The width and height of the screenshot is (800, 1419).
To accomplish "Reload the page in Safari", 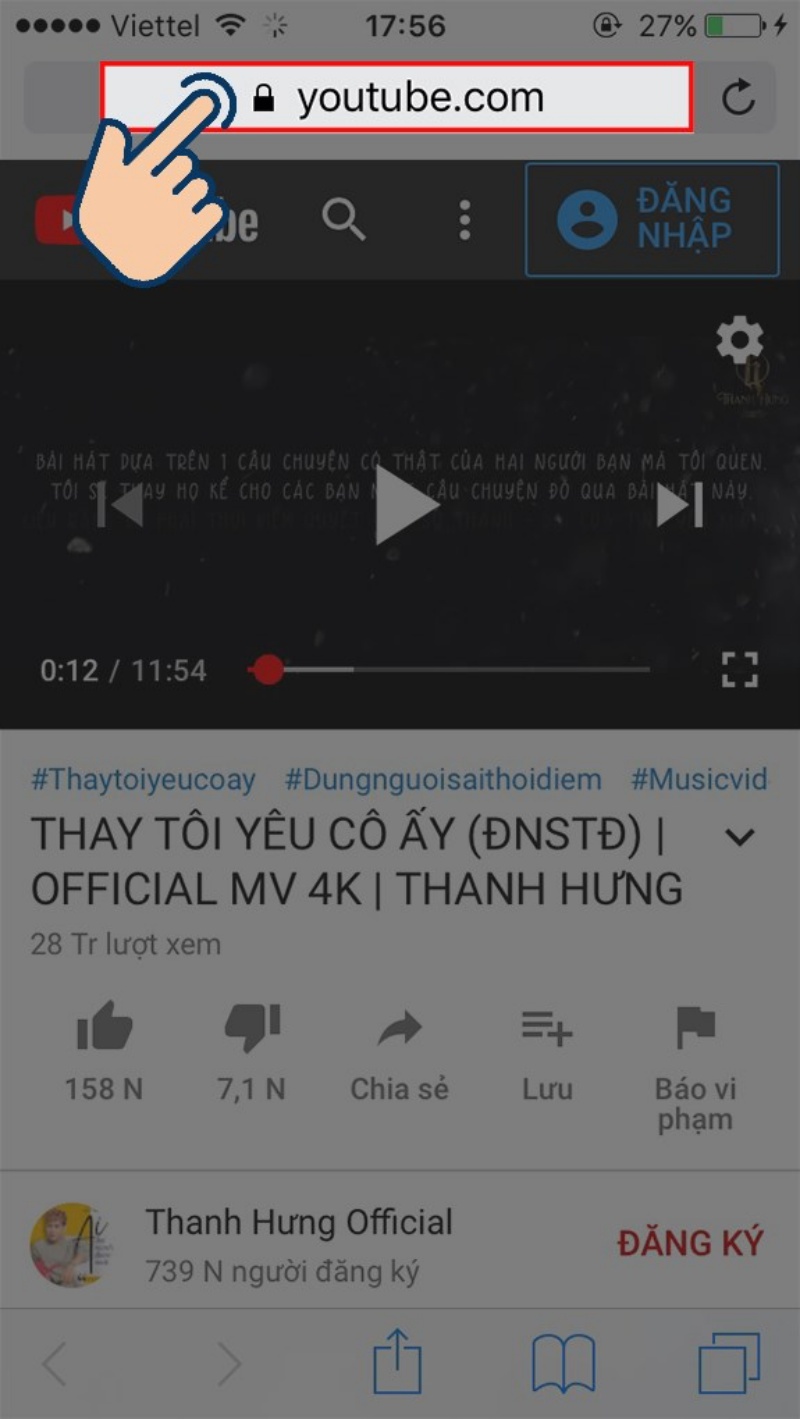I will pyautogui.click(x=738, y=98).
